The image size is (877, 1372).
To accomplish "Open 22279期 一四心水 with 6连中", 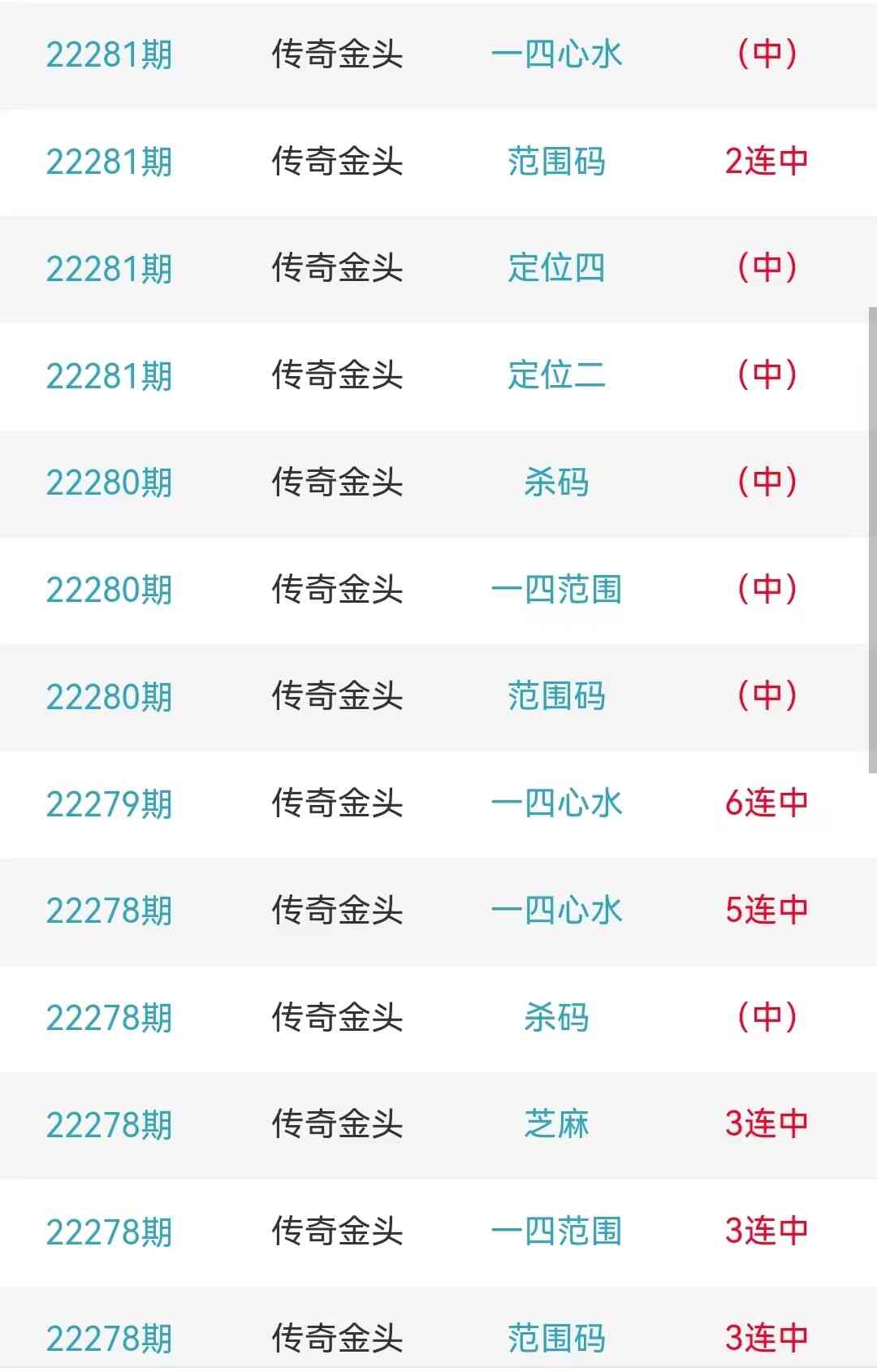I will (x=556, y=804).
